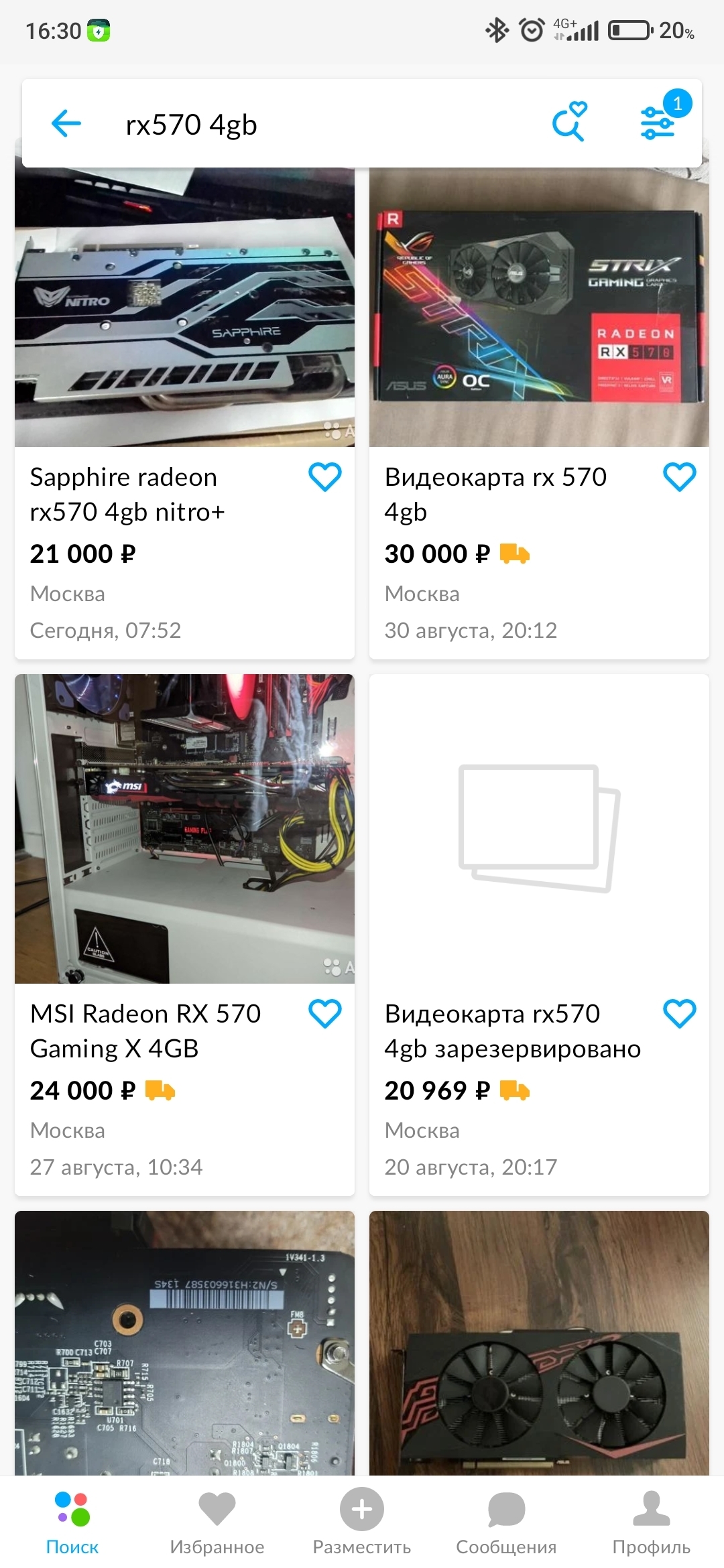Favorite the зарезервировано rx570 listing

pyautogui.click(x=679, y=1014)
